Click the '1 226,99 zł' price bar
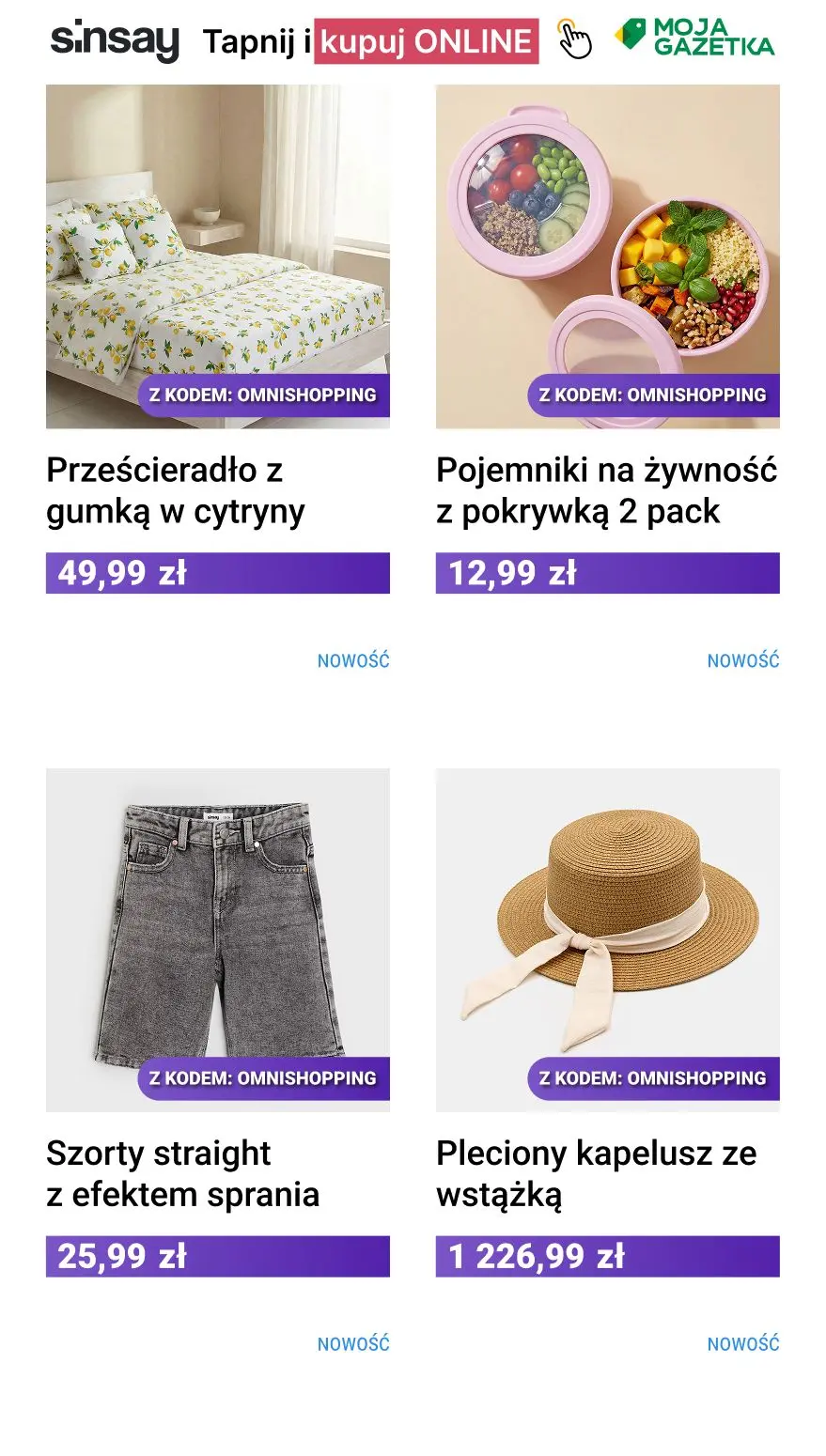Screen dimensions: 826x1456 pyautogui.click(x=606, y=1255)
